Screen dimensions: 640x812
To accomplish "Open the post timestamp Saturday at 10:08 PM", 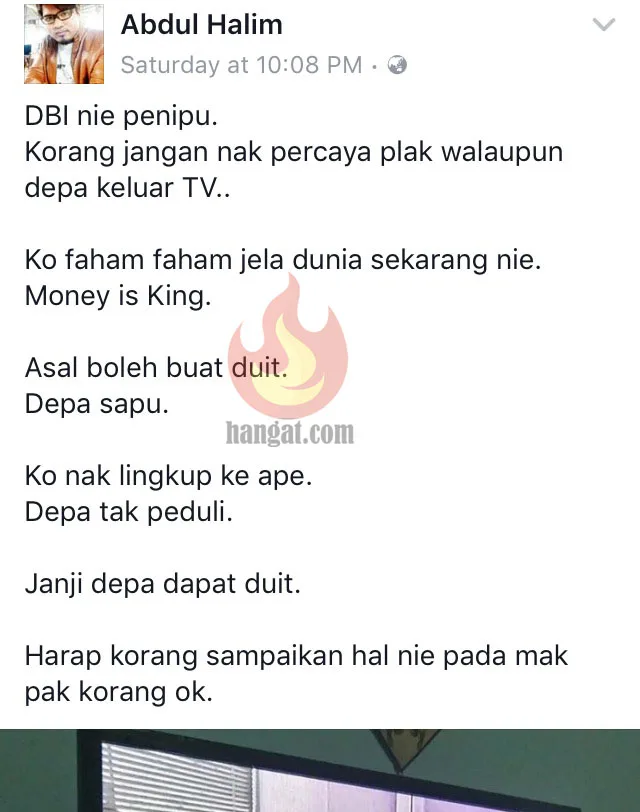I will point(241,65).
